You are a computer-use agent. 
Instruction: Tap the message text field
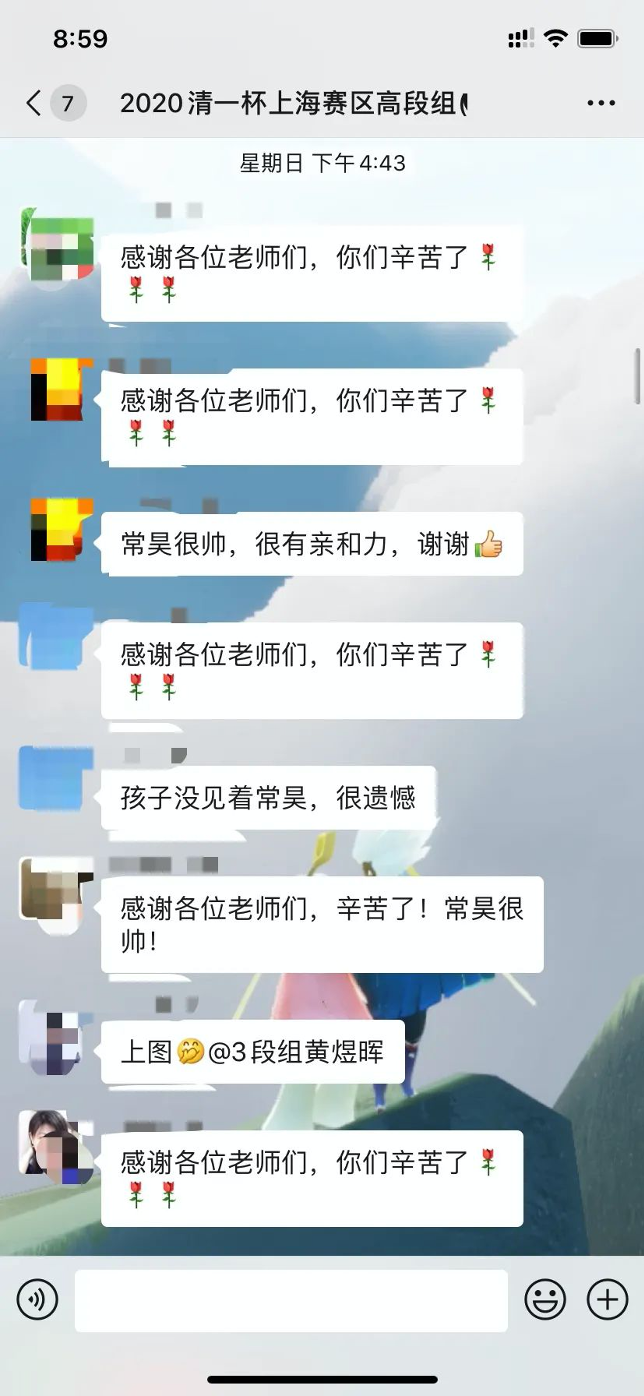point(291,1300)
